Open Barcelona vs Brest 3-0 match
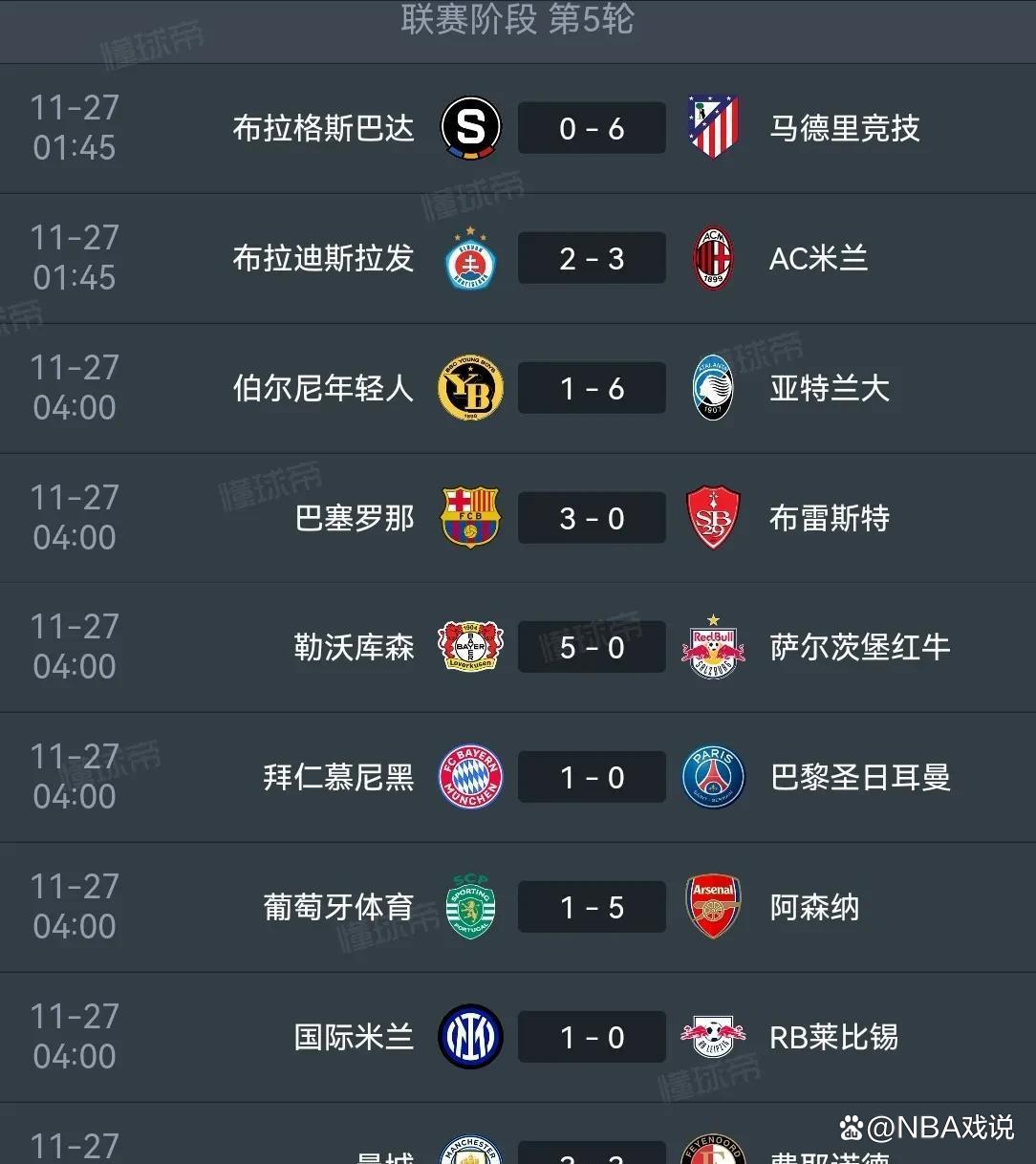 point(592,518)
